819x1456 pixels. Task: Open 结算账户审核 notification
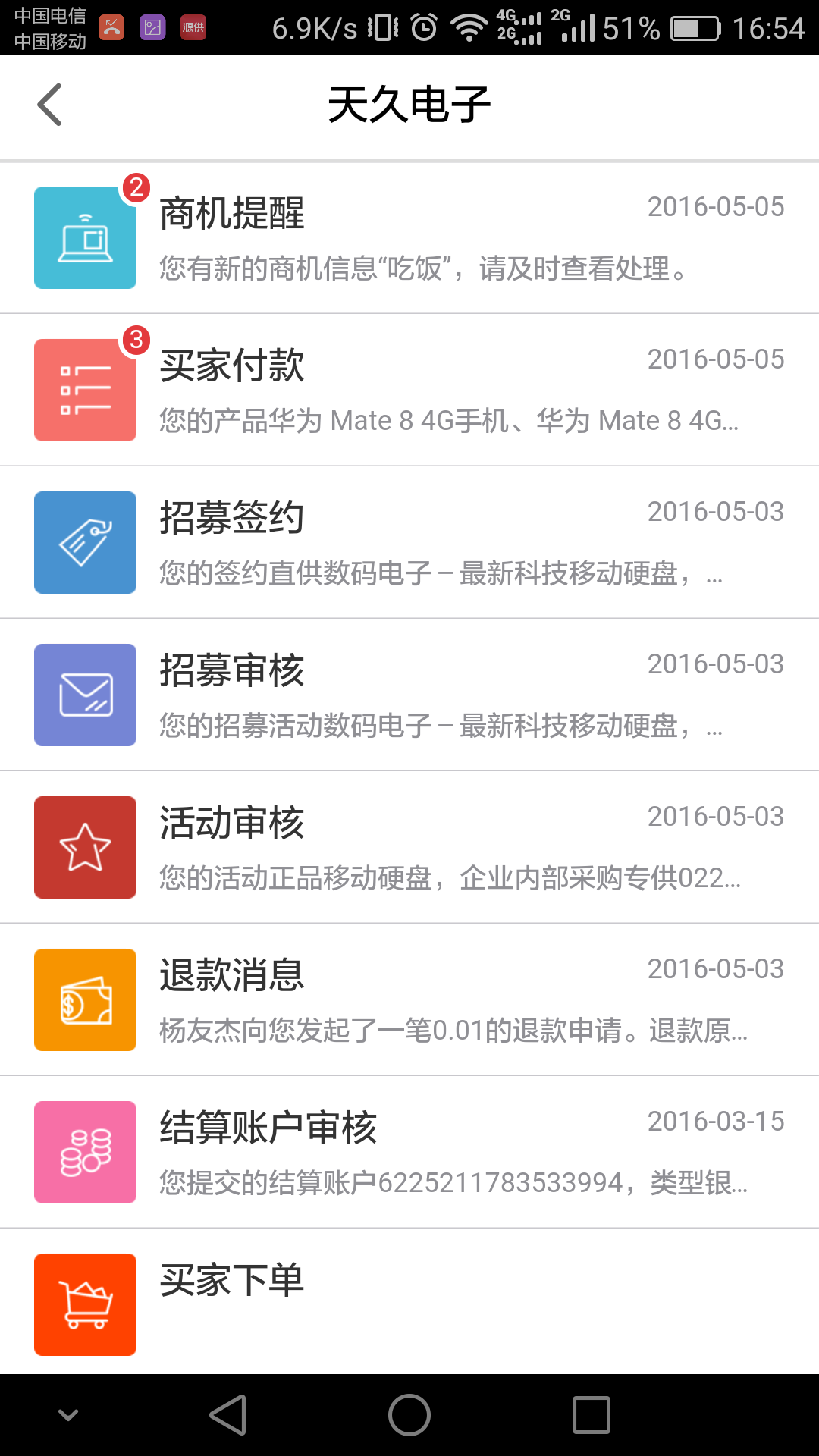point(409,1153)
